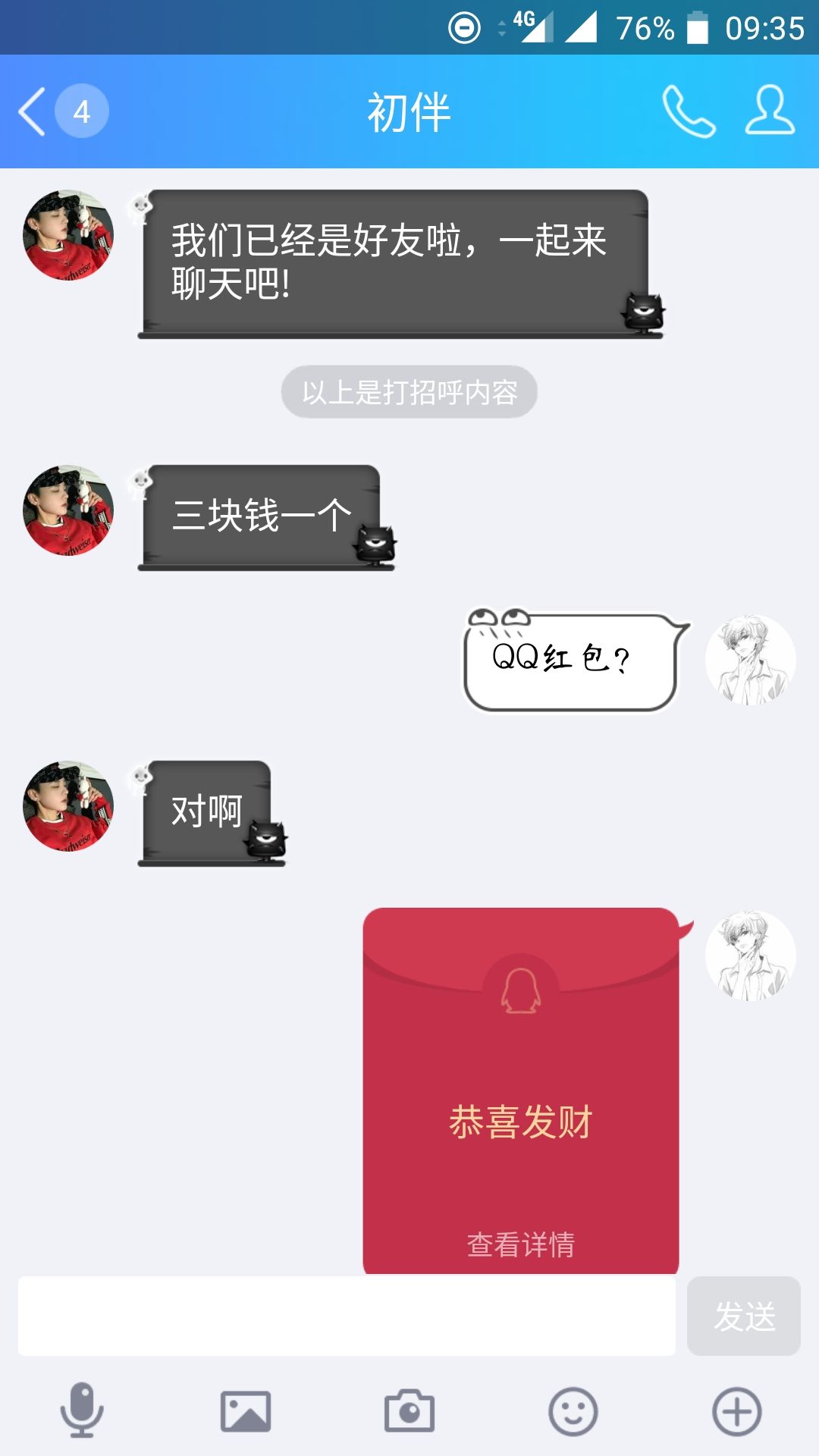Screen dimensions: 819x1456
Task: Open the 恭喜发财 red packet
Action: (x=521, y=1090)
